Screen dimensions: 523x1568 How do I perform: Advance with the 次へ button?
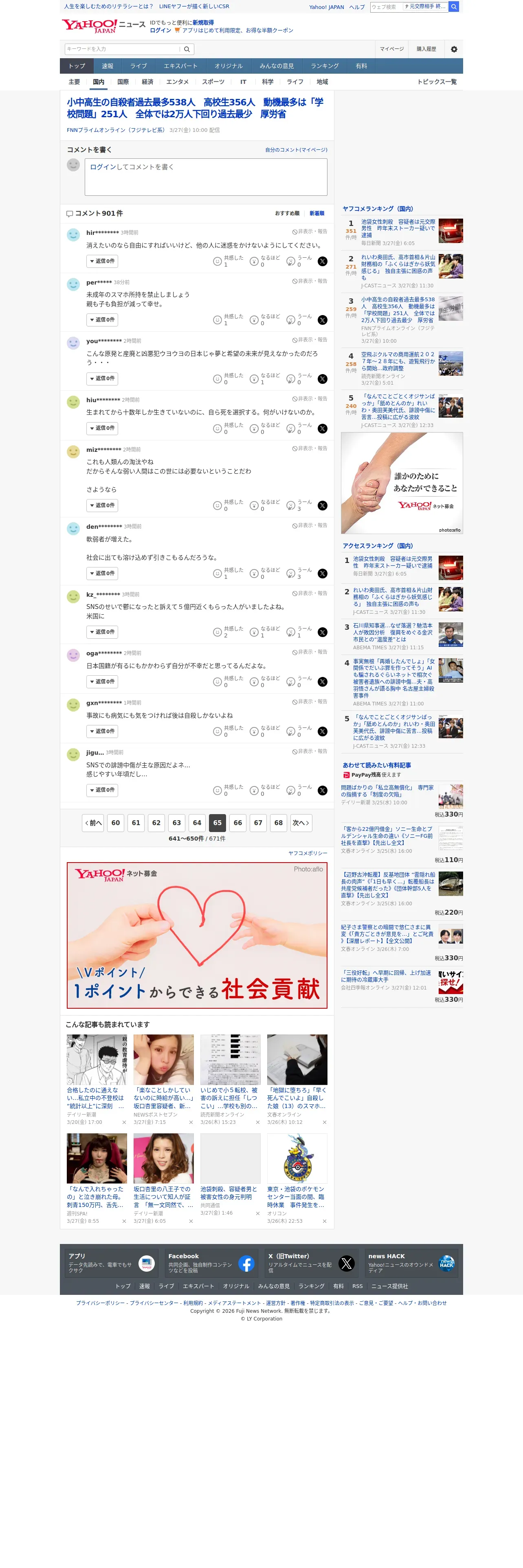(x=301, y=822)
